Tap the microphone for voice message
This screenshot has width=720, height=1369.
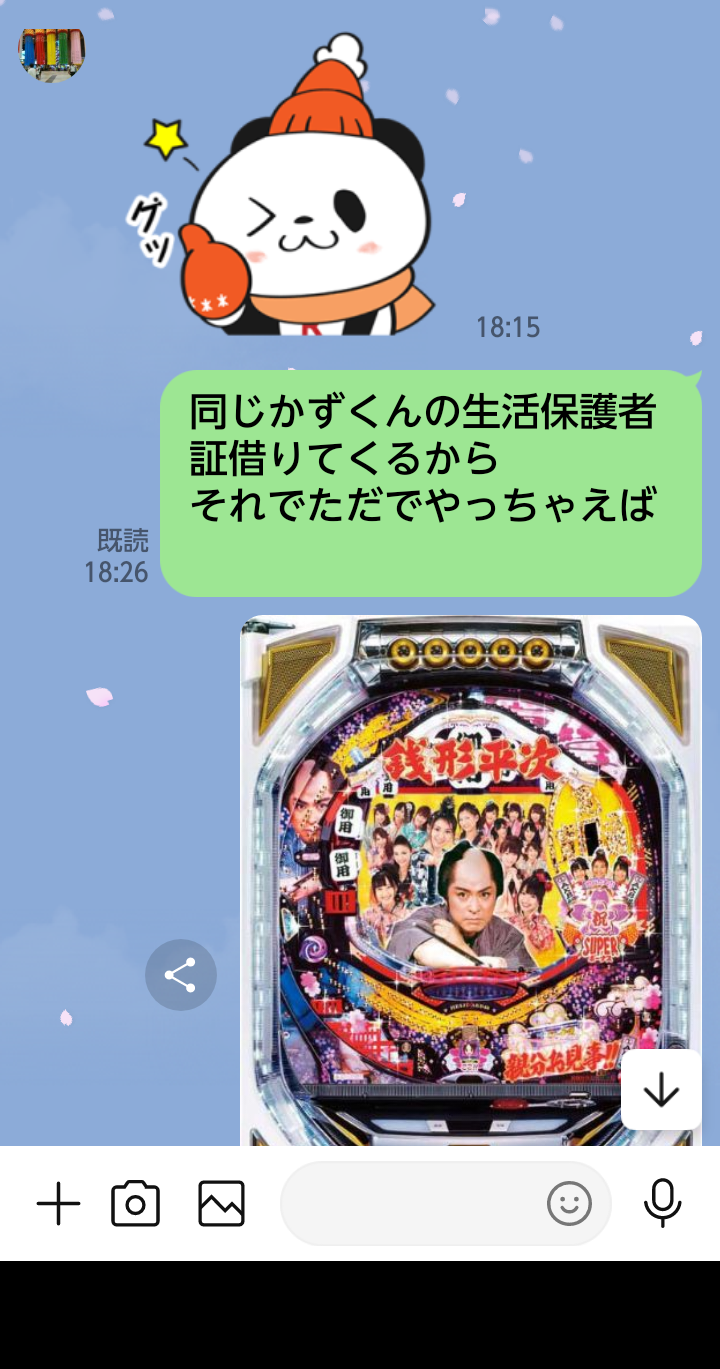tap(662, 1203)
